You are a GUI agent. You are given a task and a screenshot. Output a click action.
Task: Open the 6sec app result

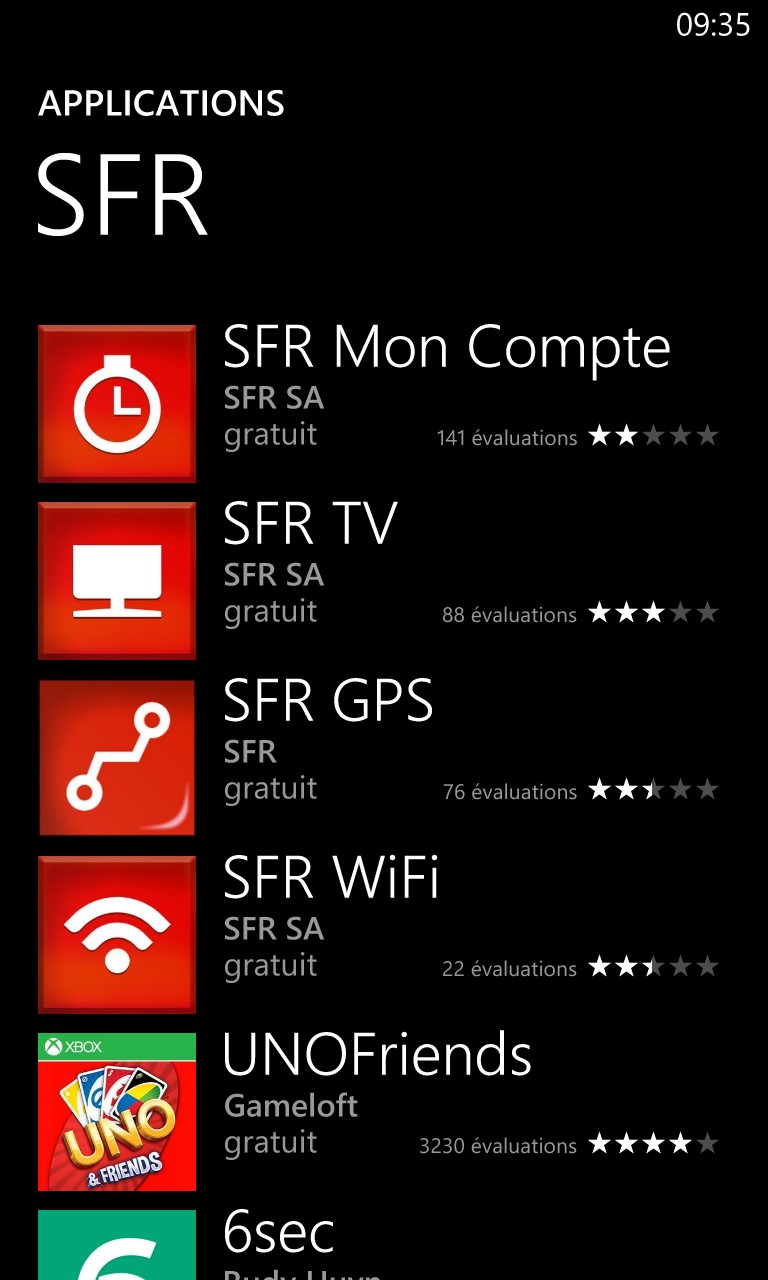[x=379, y=1245]
